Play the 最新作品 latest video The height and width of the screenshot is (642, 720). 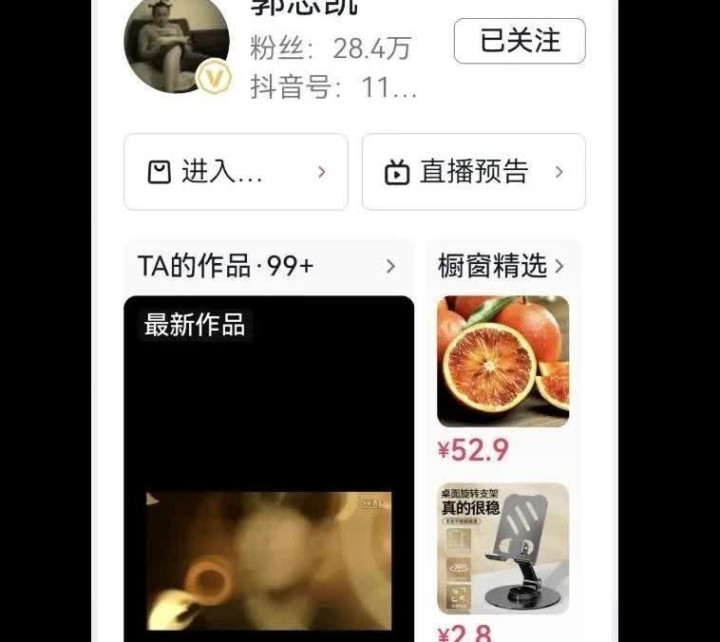pyautogui.click(x=269, y=468)
